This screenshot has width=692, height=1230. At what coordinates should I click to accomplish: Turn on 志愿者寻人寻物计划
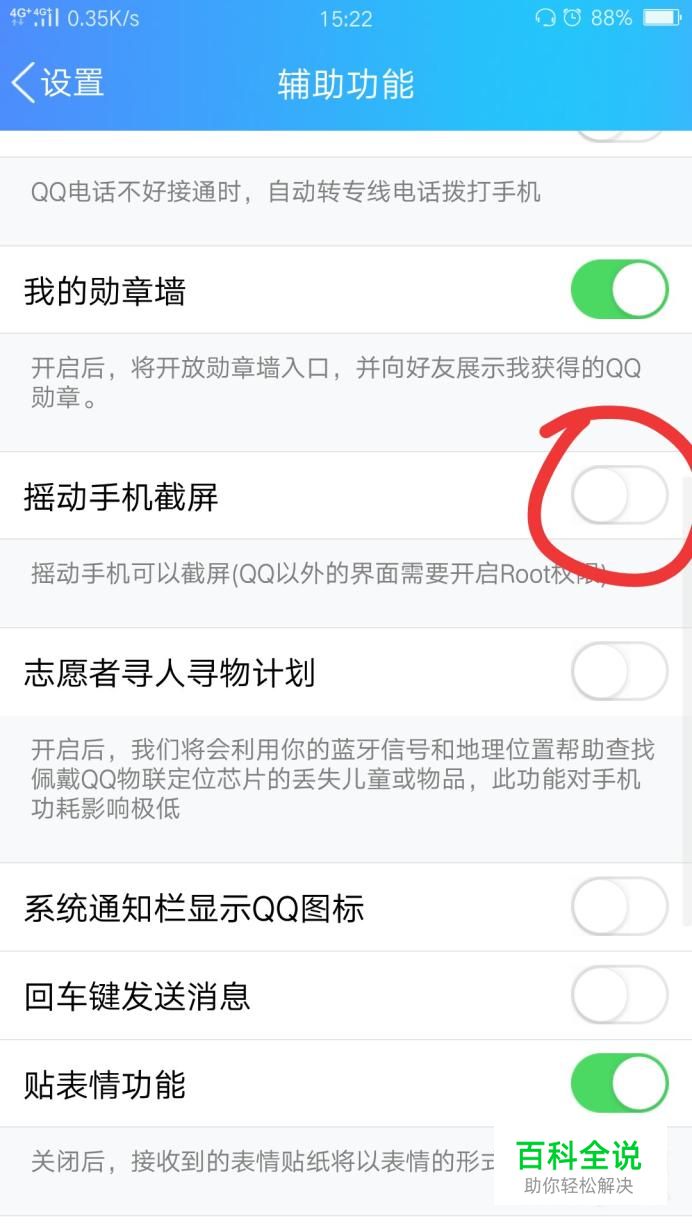pos(619,672)
